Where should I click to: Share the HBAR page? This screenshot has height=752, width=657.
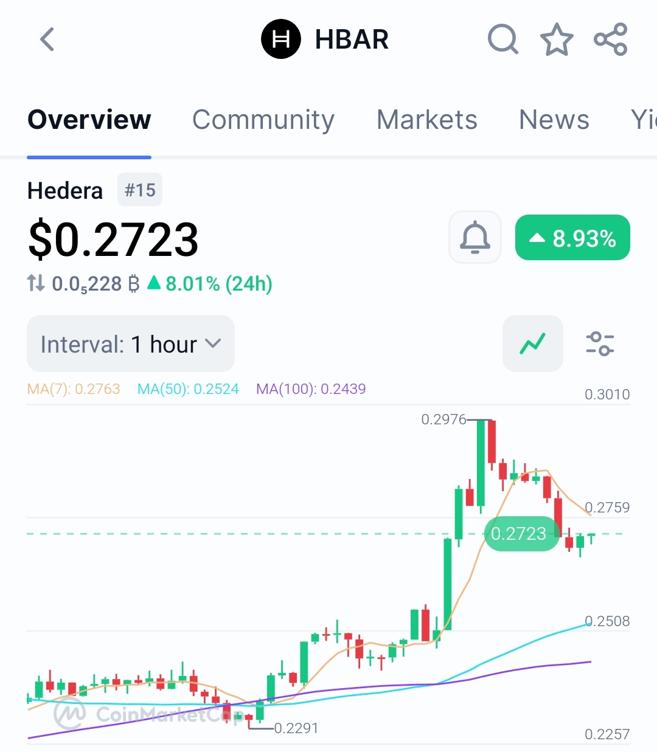tap(610, 40)
